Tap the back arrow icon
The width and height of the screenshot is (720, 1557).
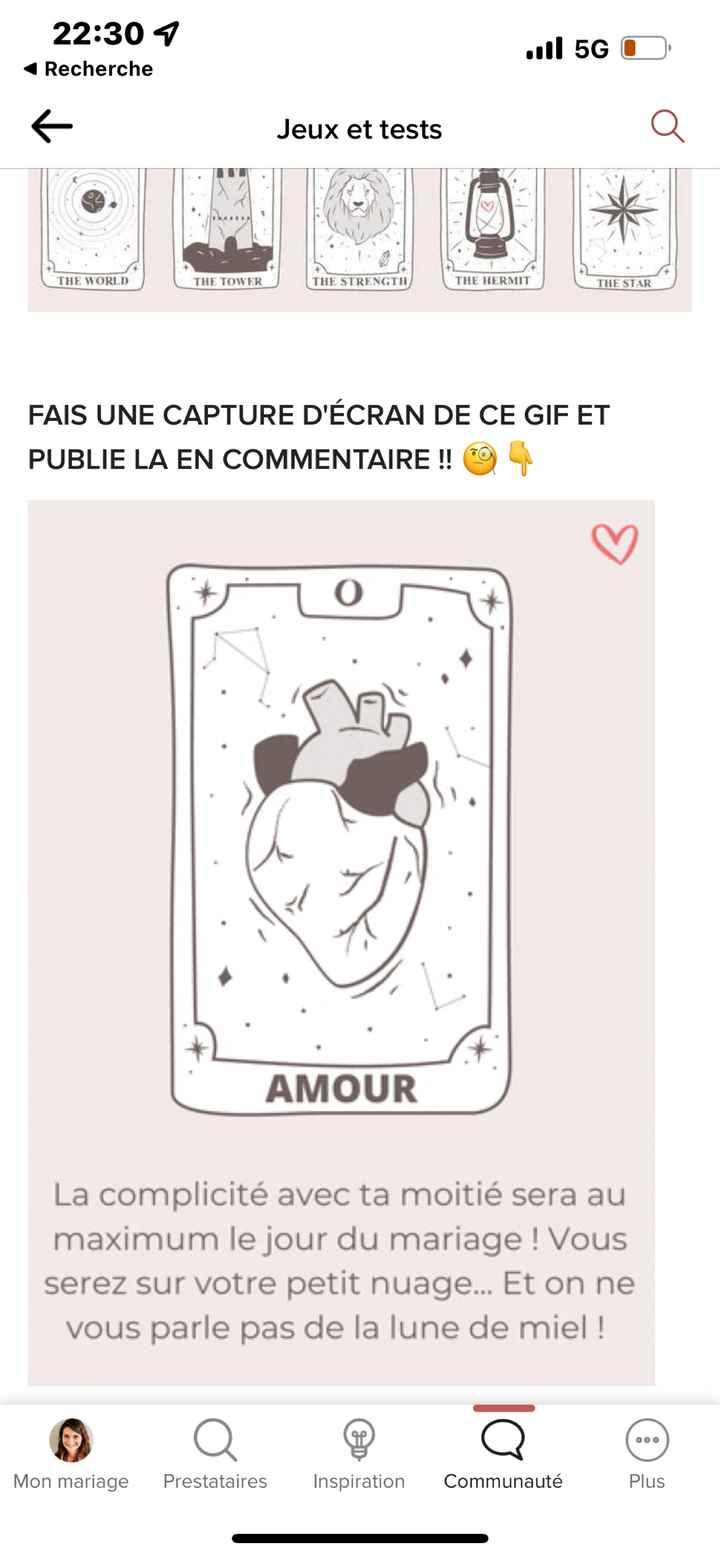tap(51, 126)
